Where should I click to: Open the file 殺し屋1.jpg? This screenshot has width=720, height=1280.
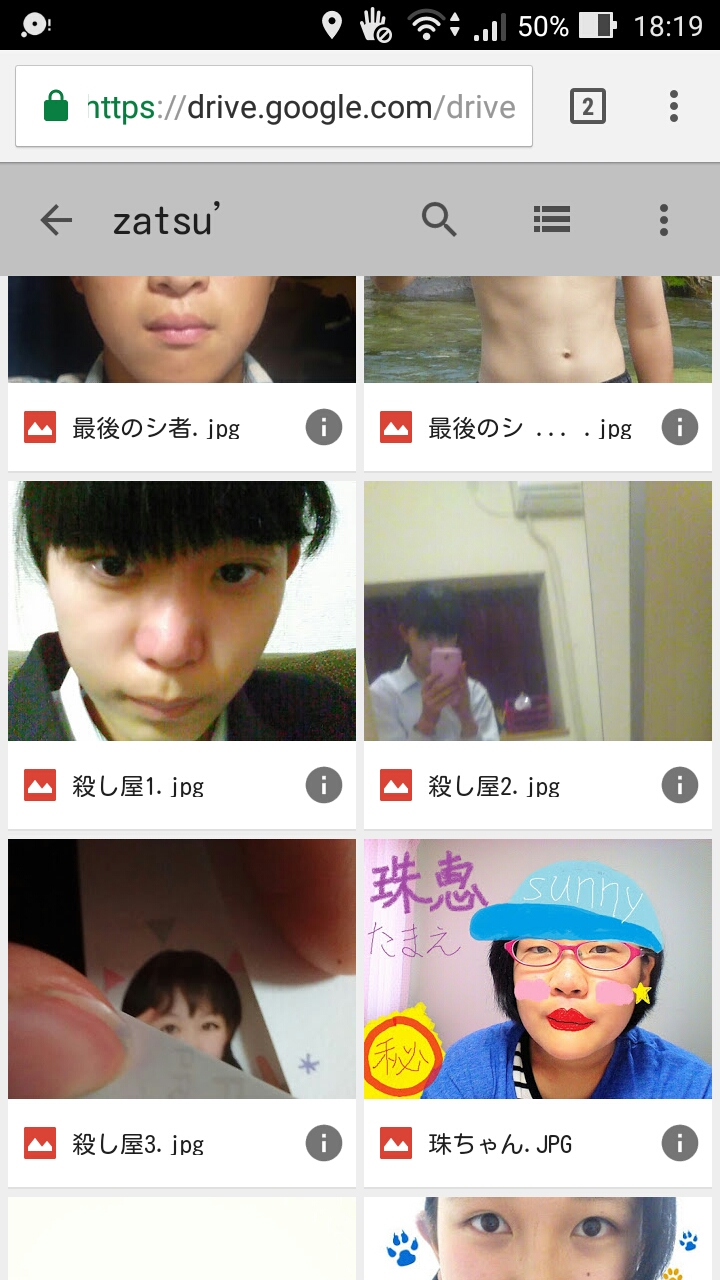182,612
